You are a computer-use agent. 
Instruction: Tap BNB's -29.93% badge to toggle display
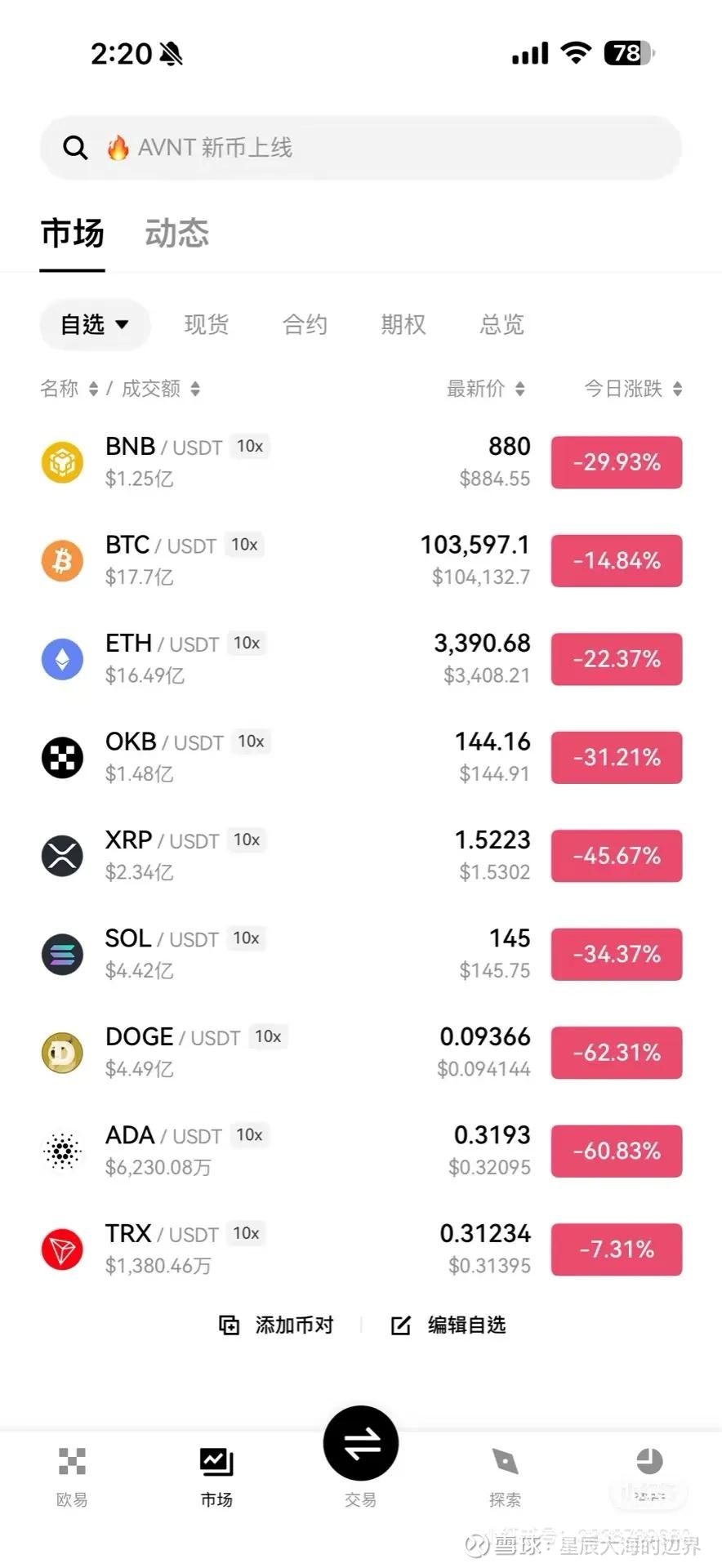(x=617, y=462)
